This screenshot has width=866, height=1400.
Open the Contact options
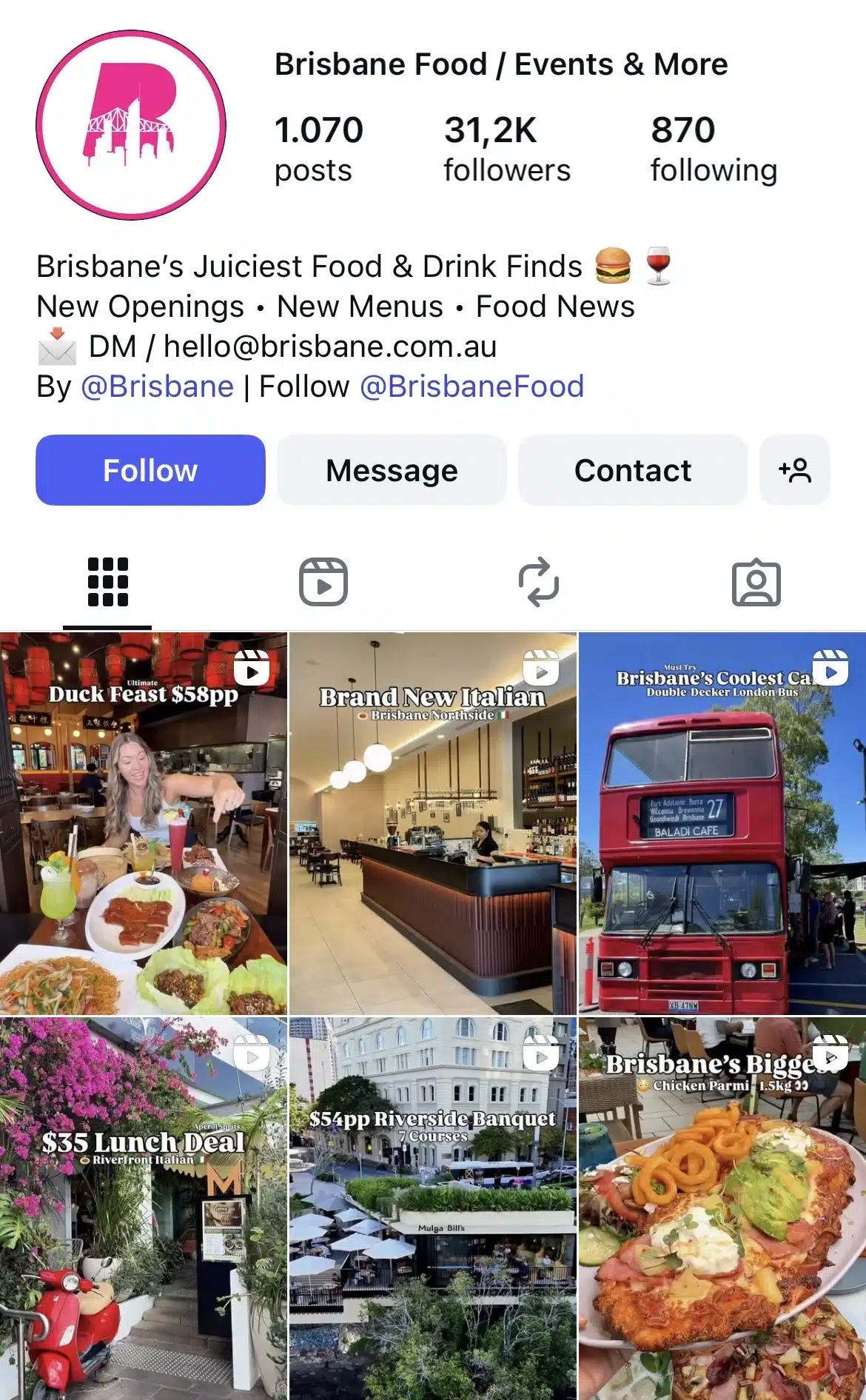pos(633,470)
